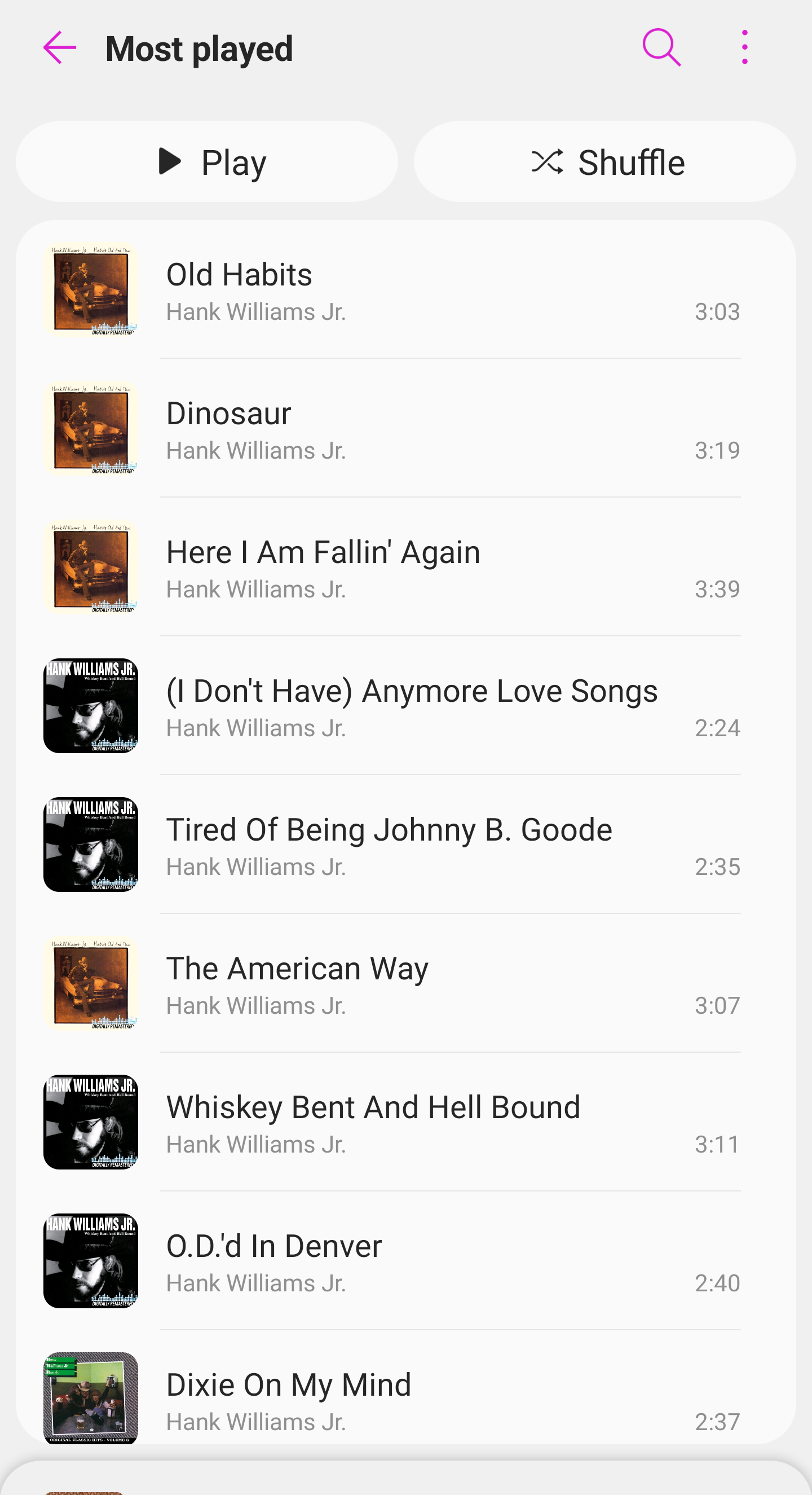Open the three-dot overflow menu
Image resolution: width=812 pixels, height=1495 pixels.
(x=745, y=47)
